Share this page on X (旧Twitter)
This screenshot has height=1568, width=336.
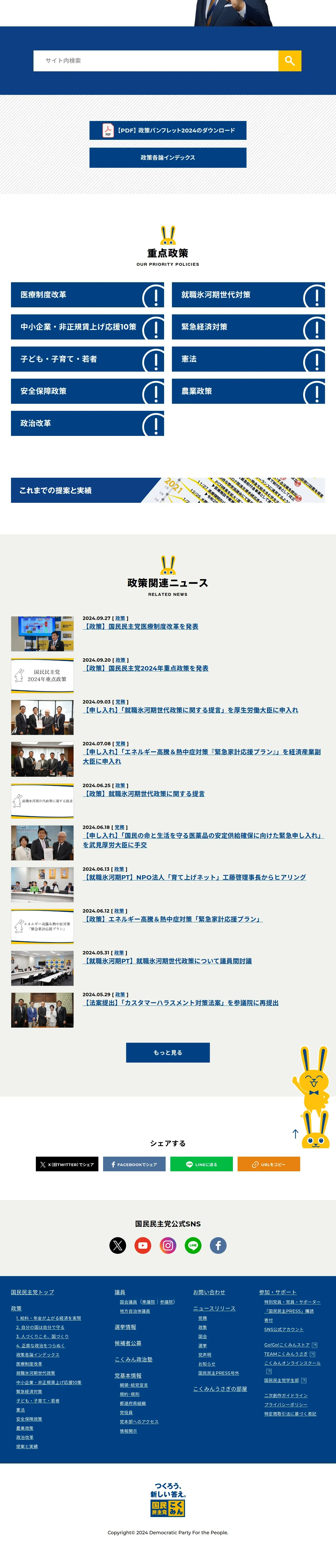[67, 1165]
